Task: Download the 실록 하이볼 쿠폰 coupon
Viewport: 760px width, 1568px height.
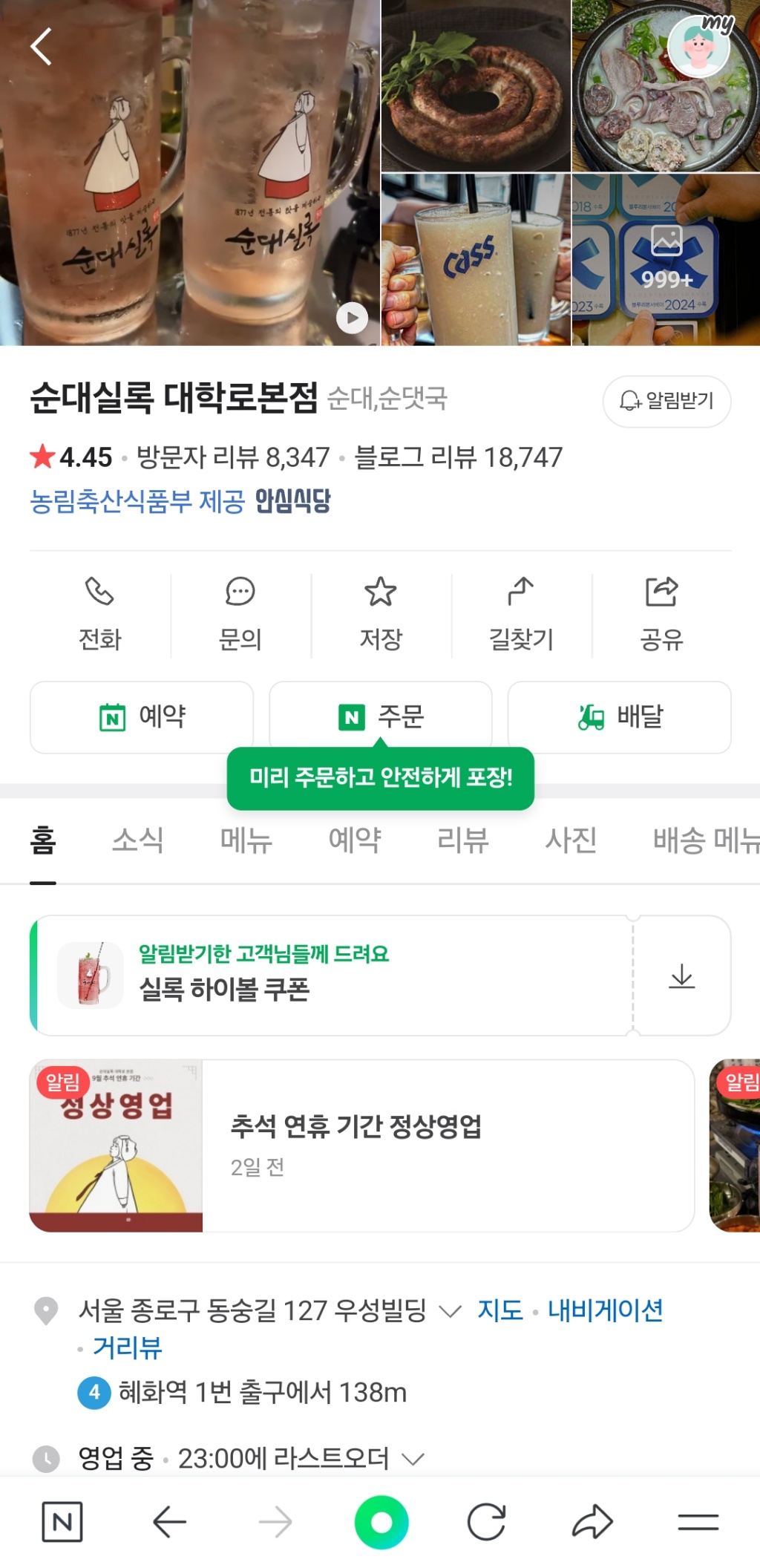Action: tap(681, 976)
